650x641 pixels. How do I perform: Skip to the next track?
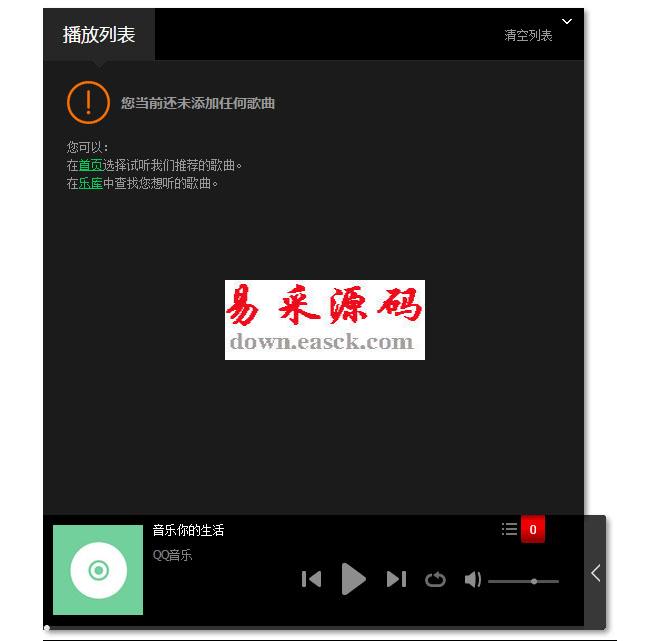click(x=396, y=578)
